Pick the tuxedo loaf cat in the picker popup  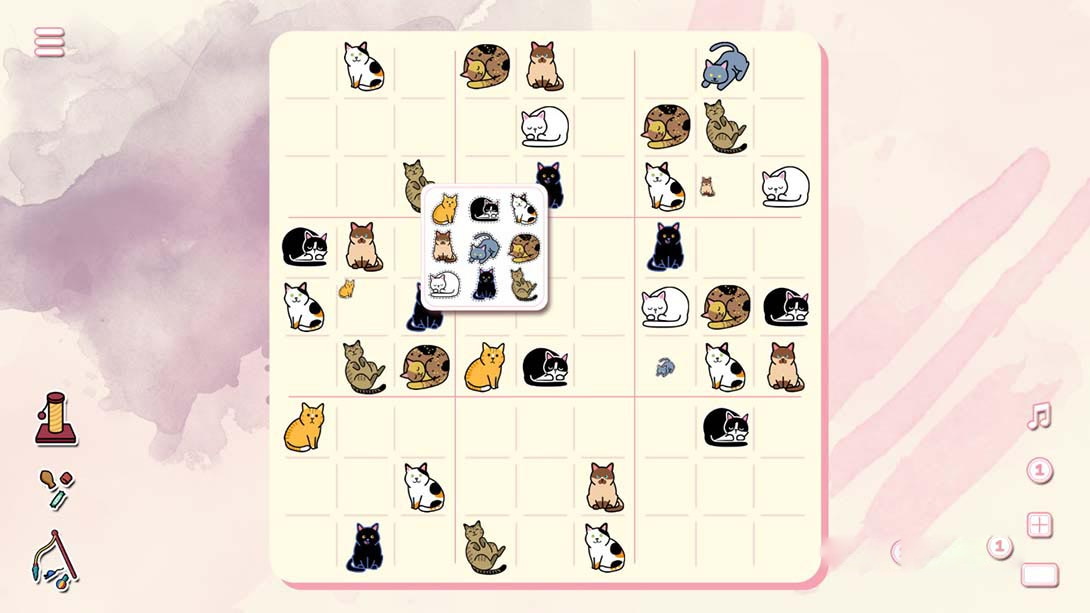coord(485,209)
